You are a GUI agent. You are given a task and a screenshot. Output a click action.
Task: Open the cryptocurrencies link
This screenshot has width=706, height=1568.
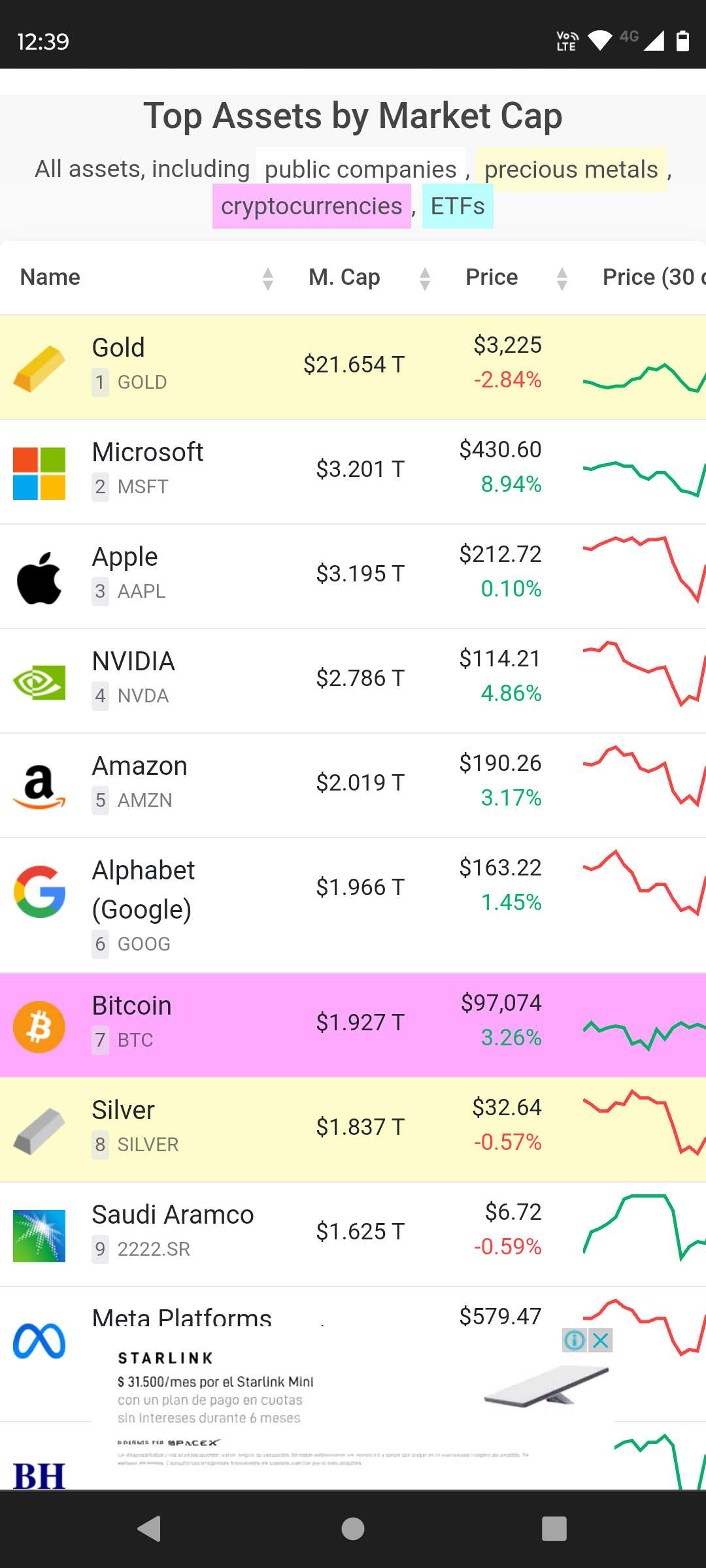(x=312, y=206)
